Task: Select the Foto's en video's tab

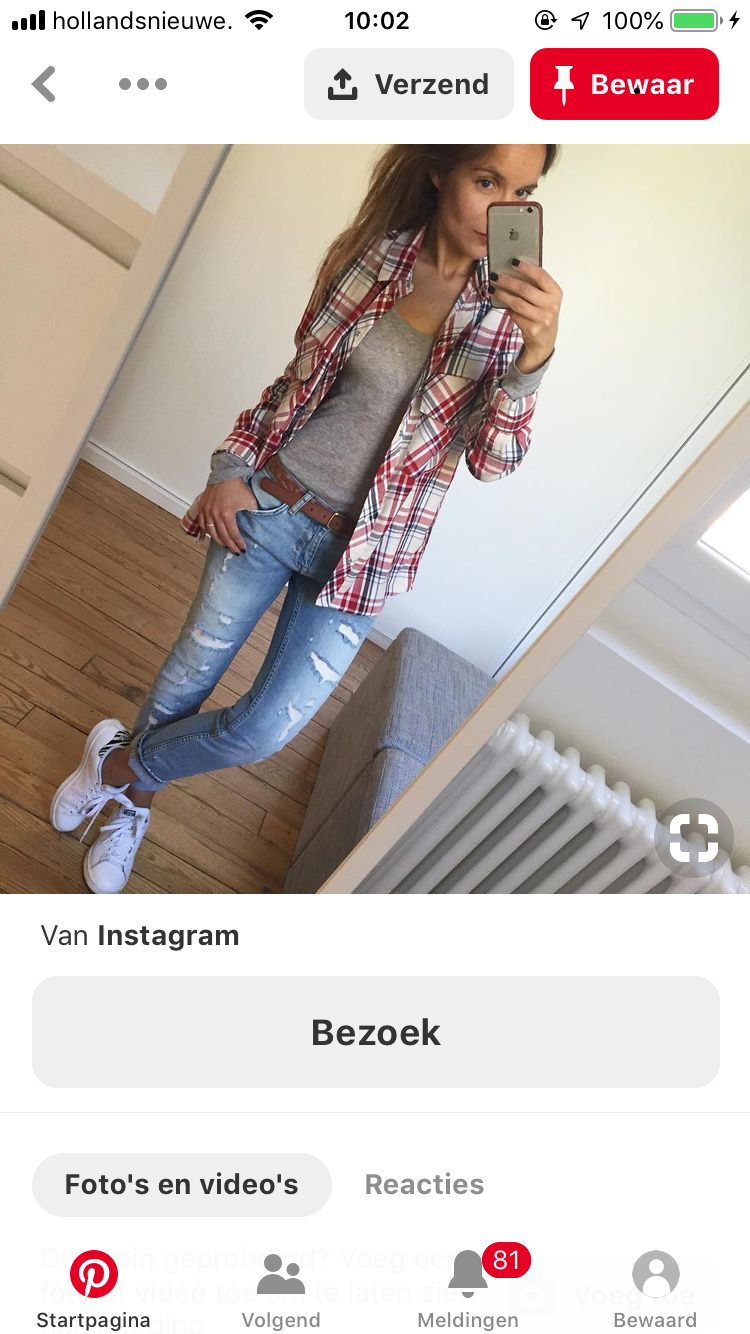Action: (x=182, y=1184)
